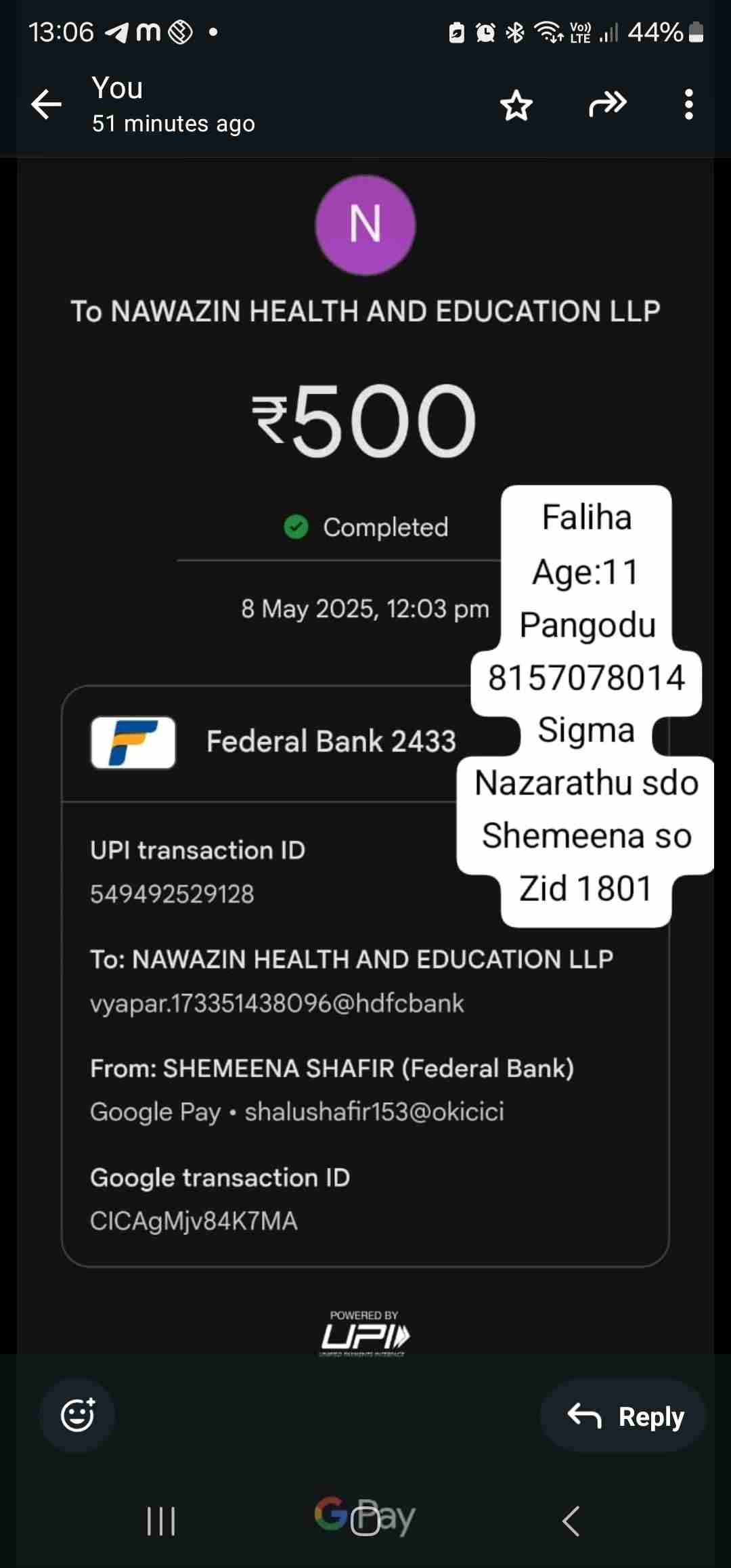The width and height of the screenshot is (731, 1568).
Task: Open the three-dot overflow menu
Action: (x=688, y=105)
